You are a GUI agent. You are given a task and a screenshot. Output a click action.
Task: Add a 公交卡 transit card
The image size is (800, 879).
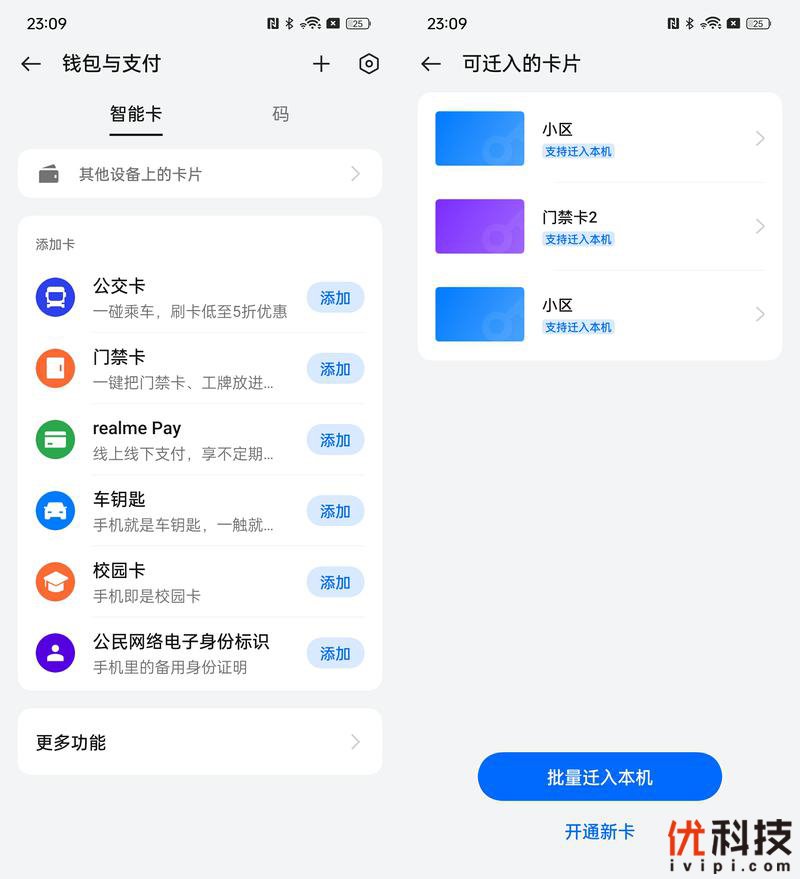pos(335,298)
